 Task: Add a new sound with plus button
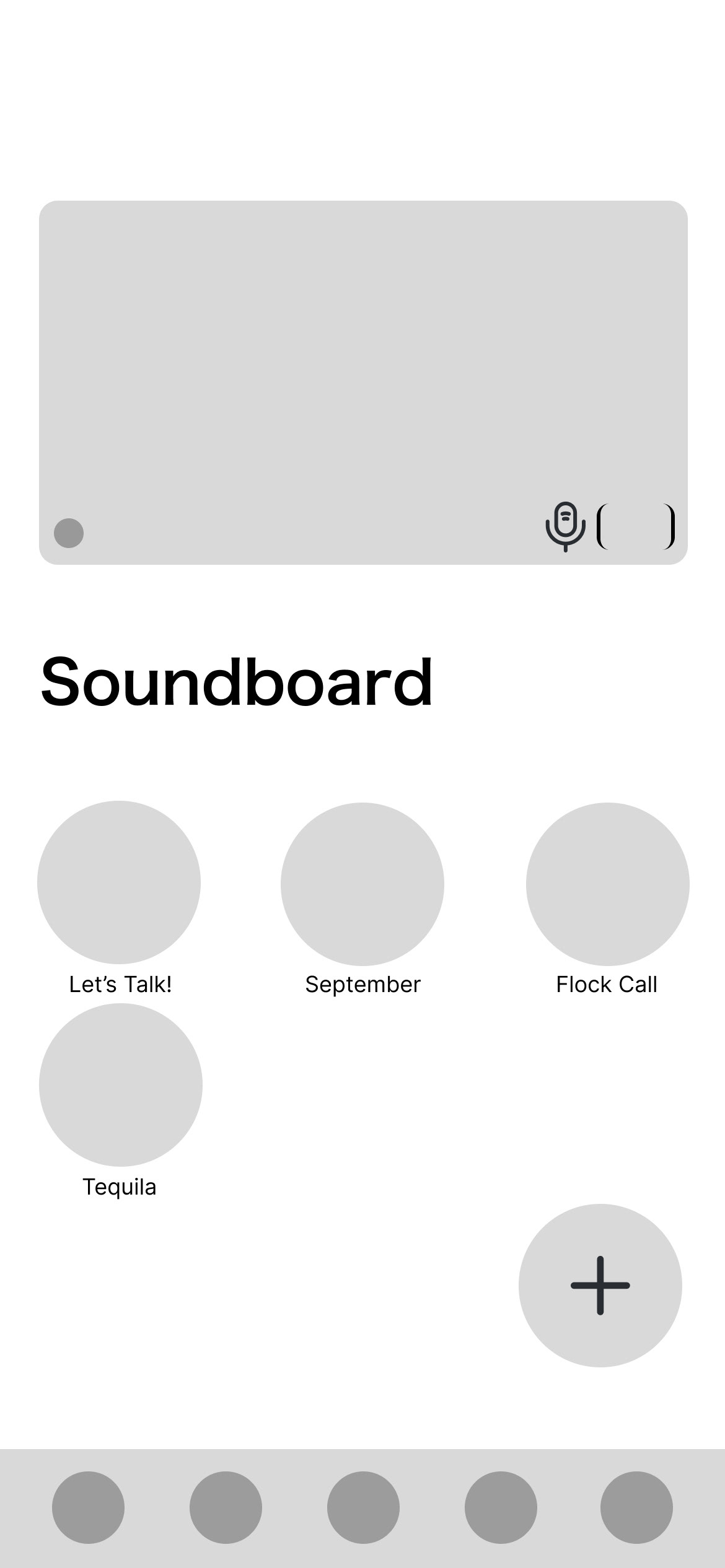click(600, 1285)
